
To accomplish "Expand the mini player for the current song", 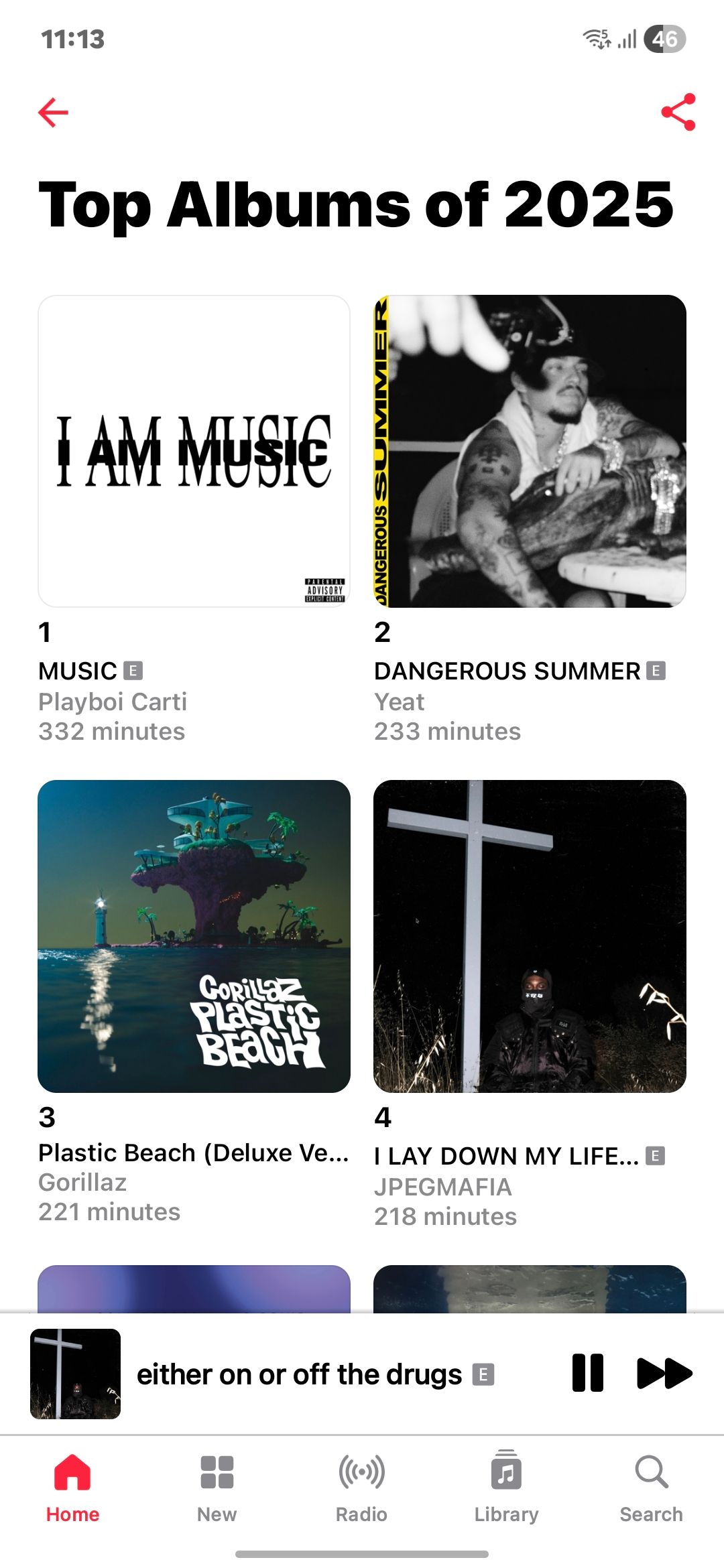I will click(x=298, y=1374).
